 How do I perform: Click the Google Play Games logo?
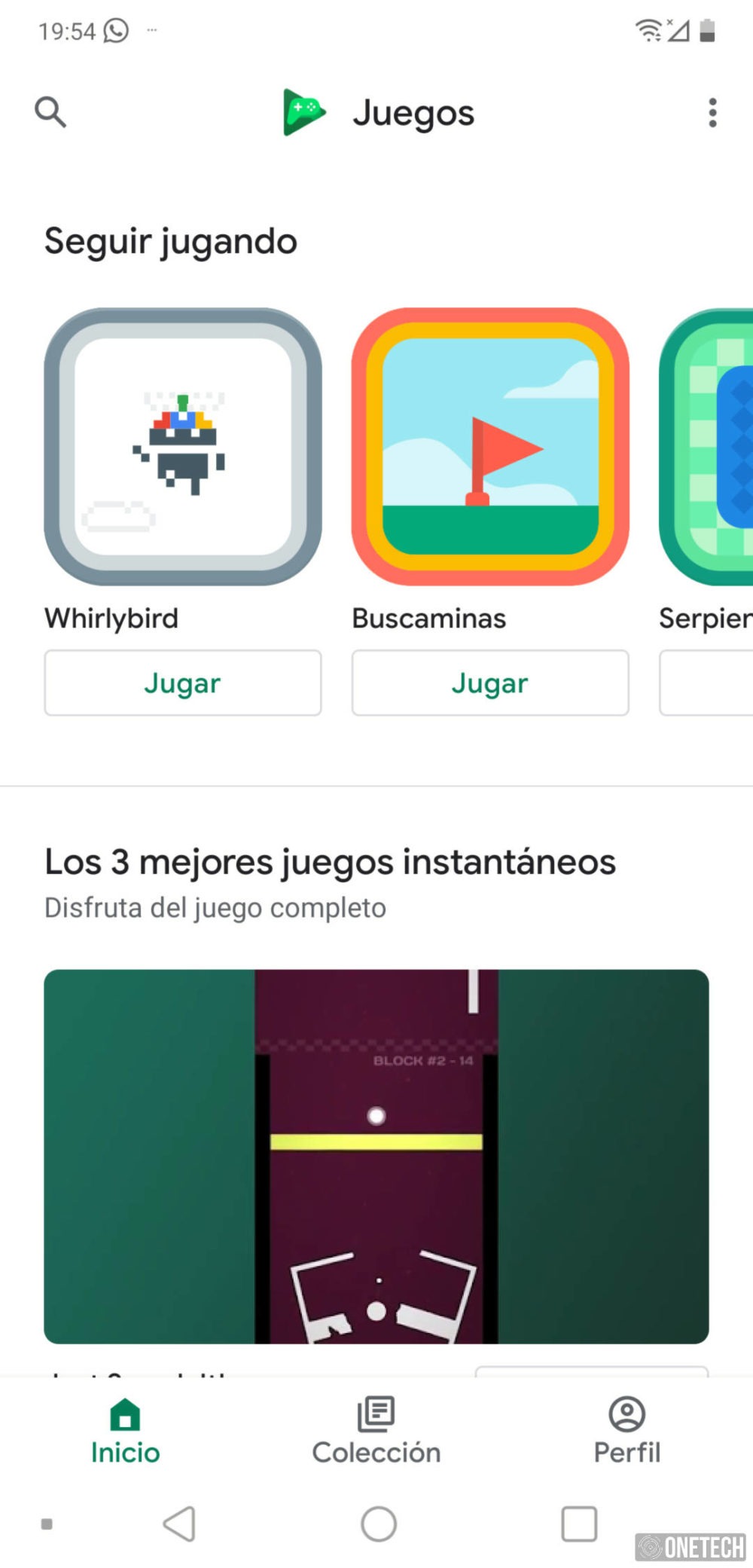[304, 112]
